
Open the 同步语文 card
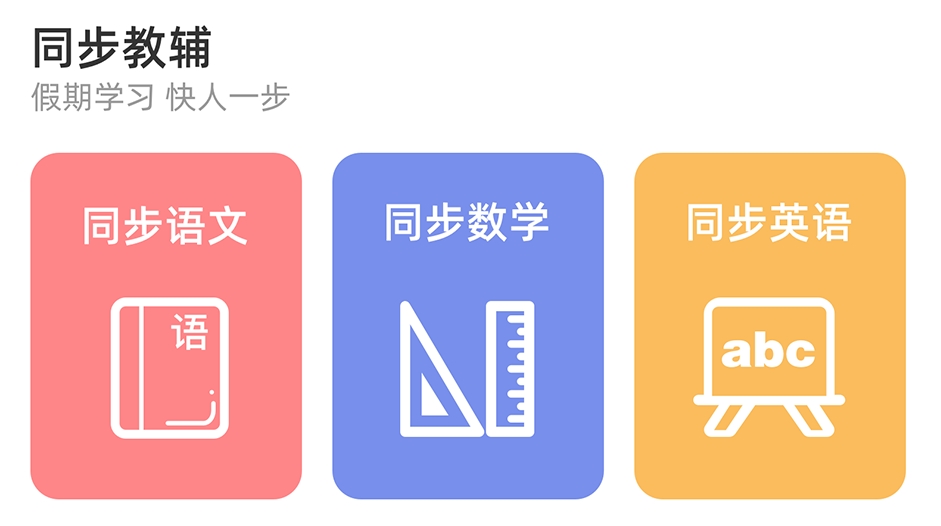166,325
